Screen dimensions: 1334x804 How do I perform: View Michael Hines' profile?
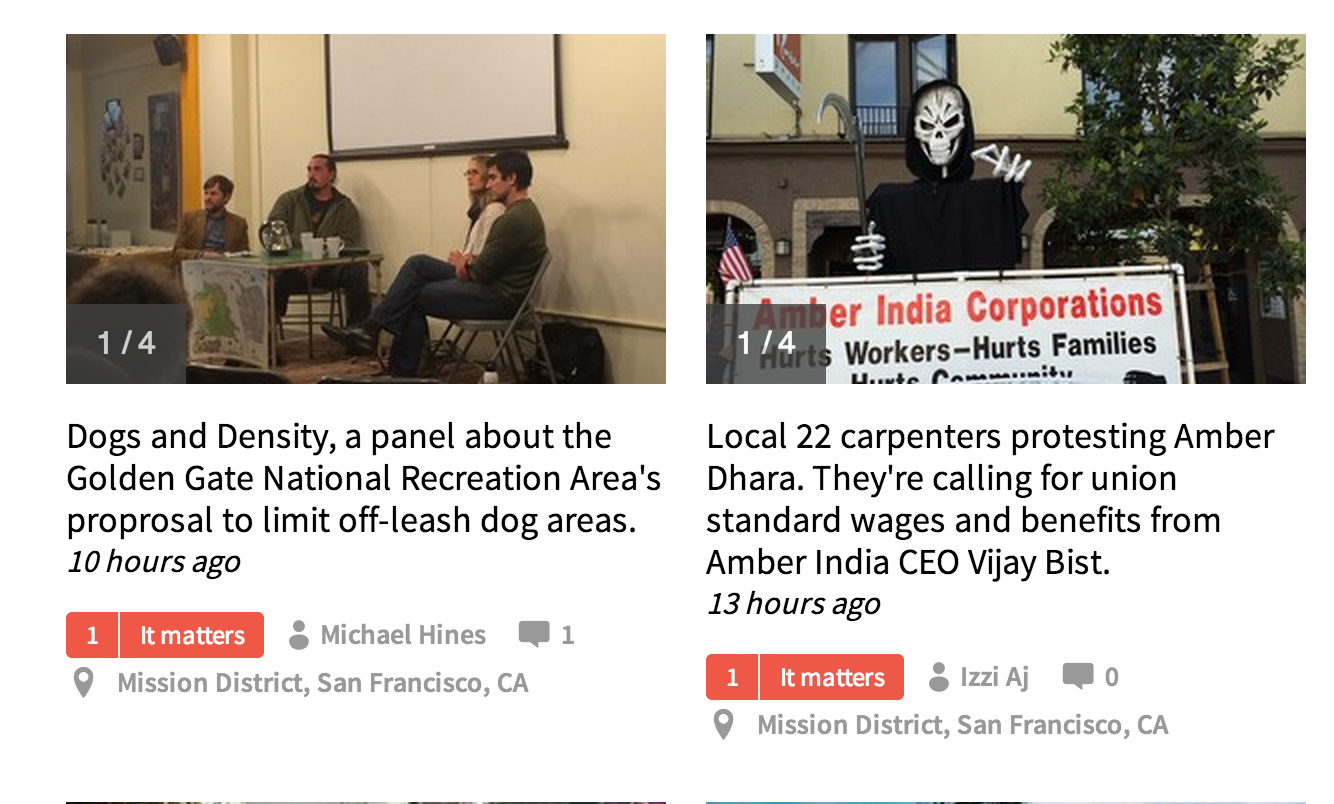(402, 635)
